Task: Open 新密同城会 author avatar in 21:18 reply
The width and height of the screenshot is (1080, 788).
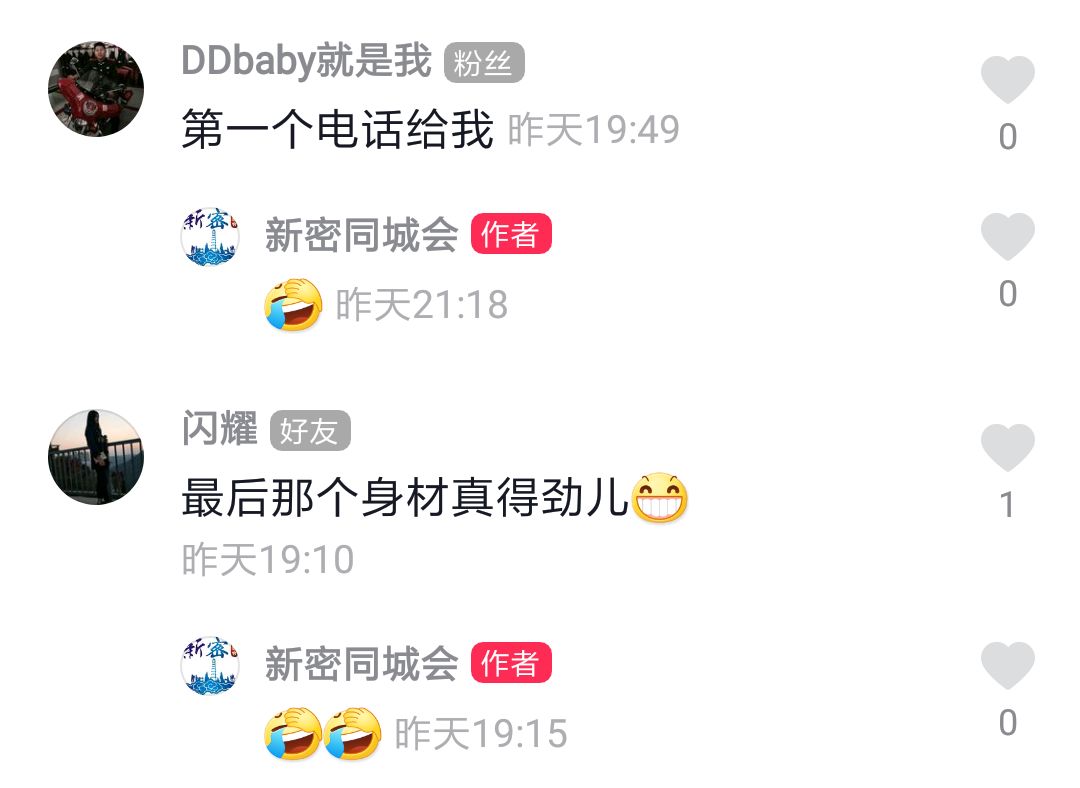Action: click(210, 237)
